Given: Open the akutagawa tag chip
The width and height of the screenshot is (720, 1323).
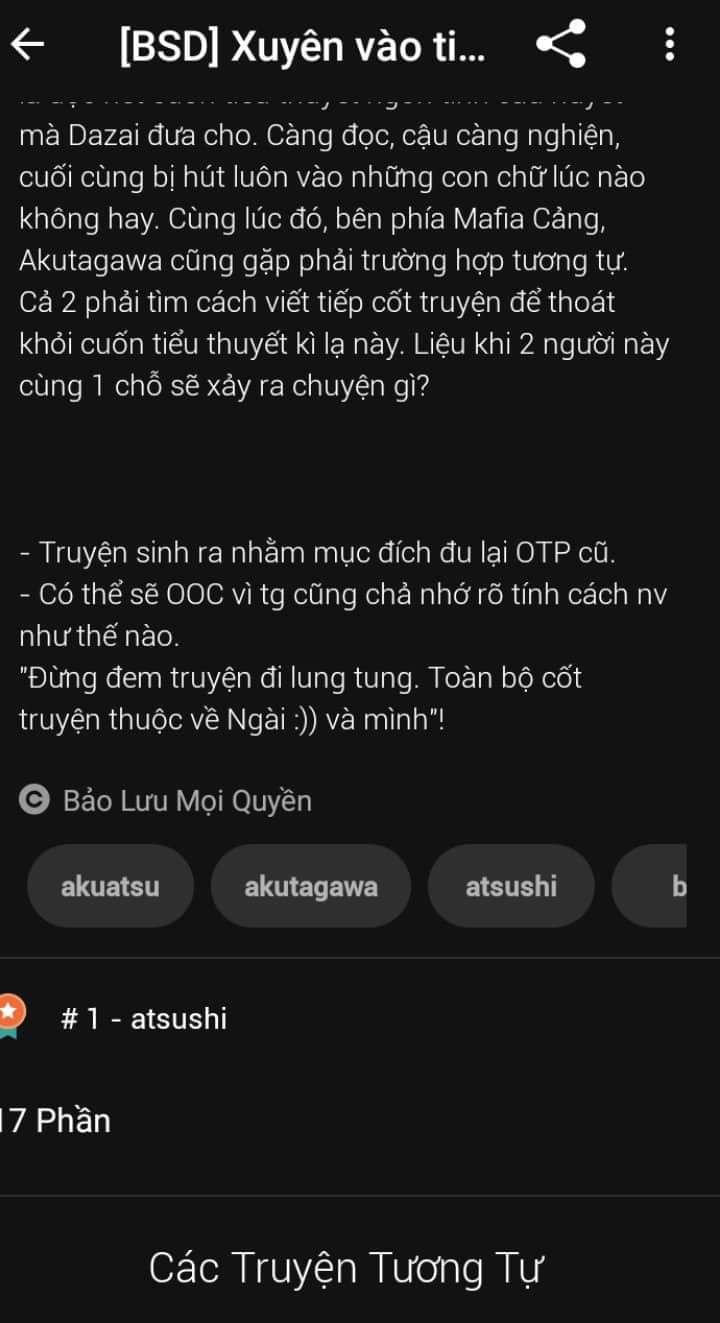Looking at the screenshot, I should [311, 886].
